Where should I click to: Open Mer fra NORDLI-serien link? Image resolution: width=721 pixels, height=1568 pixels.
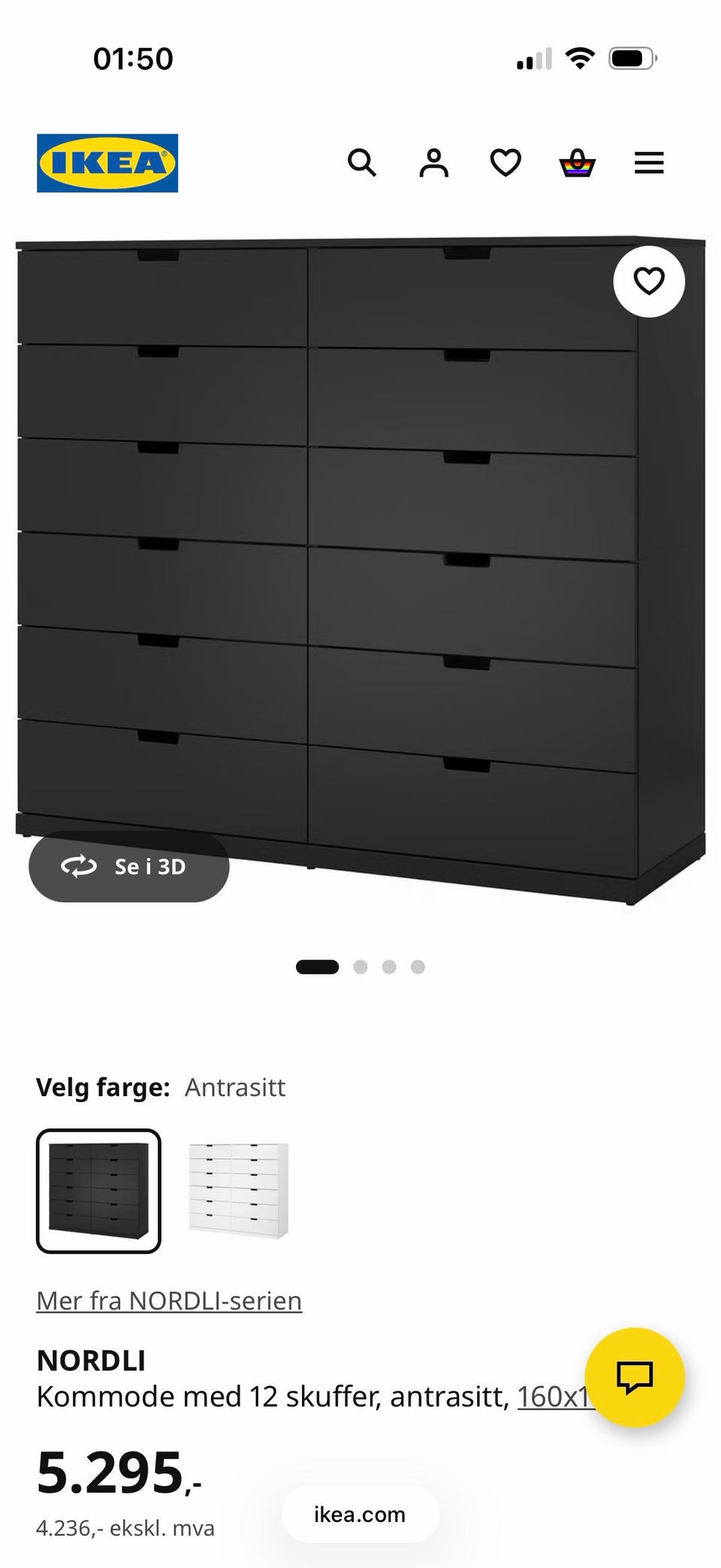[x=169, y=1301]
